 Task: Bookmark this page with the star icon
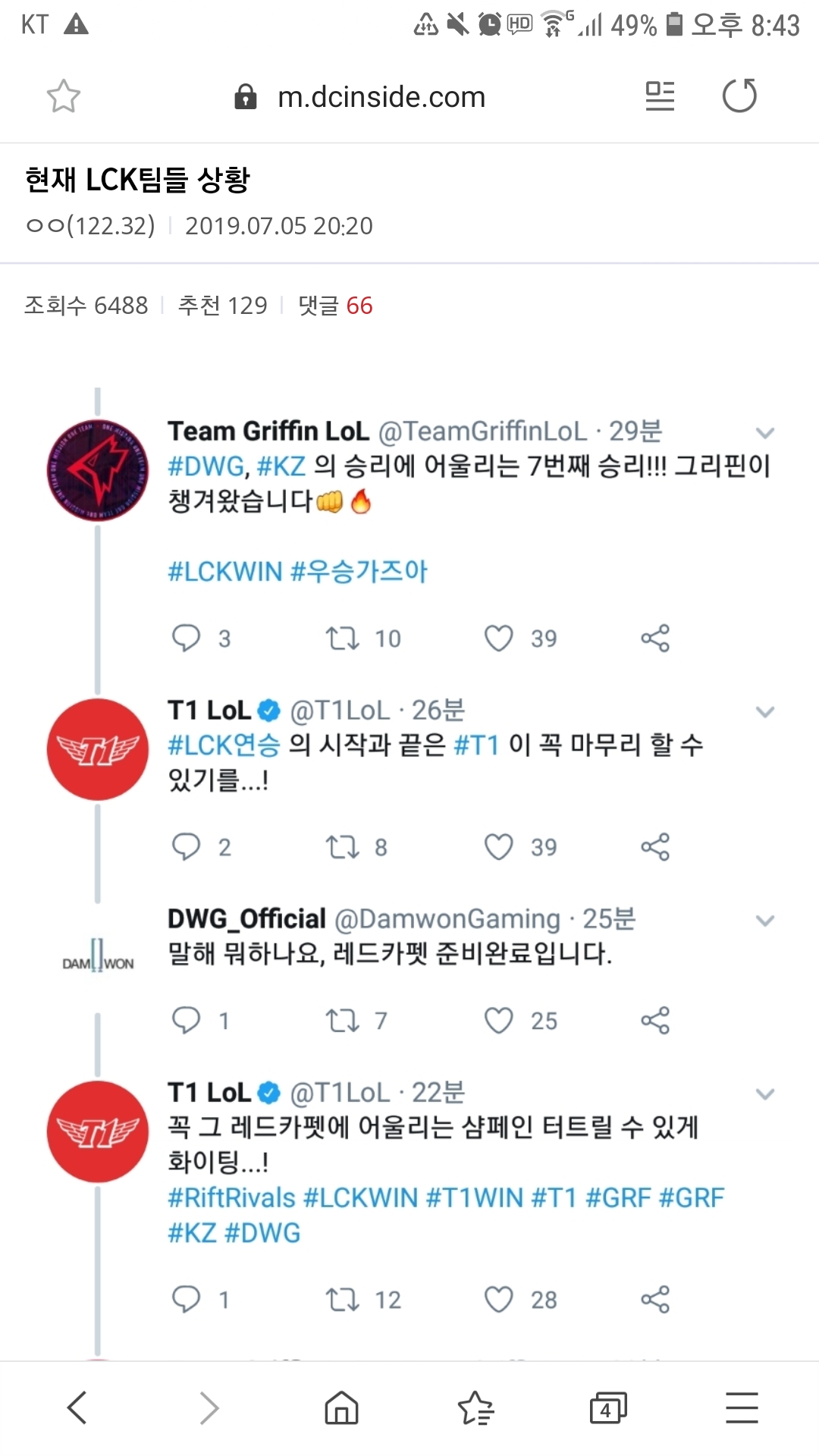pos(63,96)
